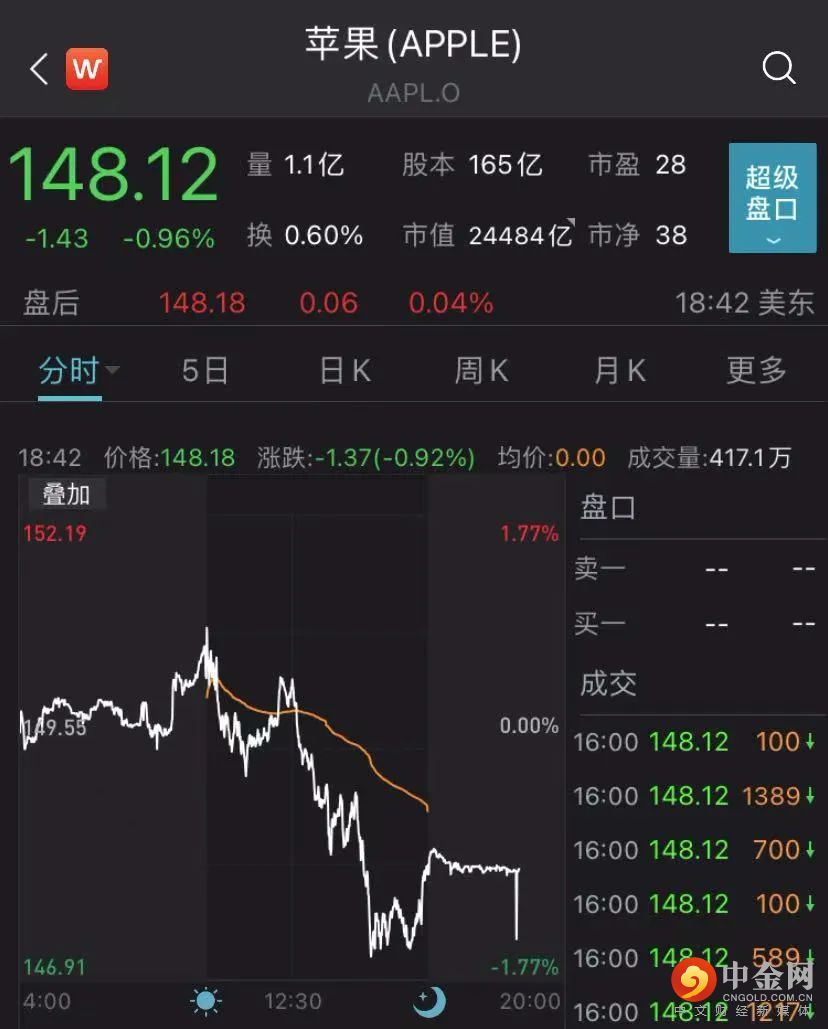Search for another stock

point(778,68)
